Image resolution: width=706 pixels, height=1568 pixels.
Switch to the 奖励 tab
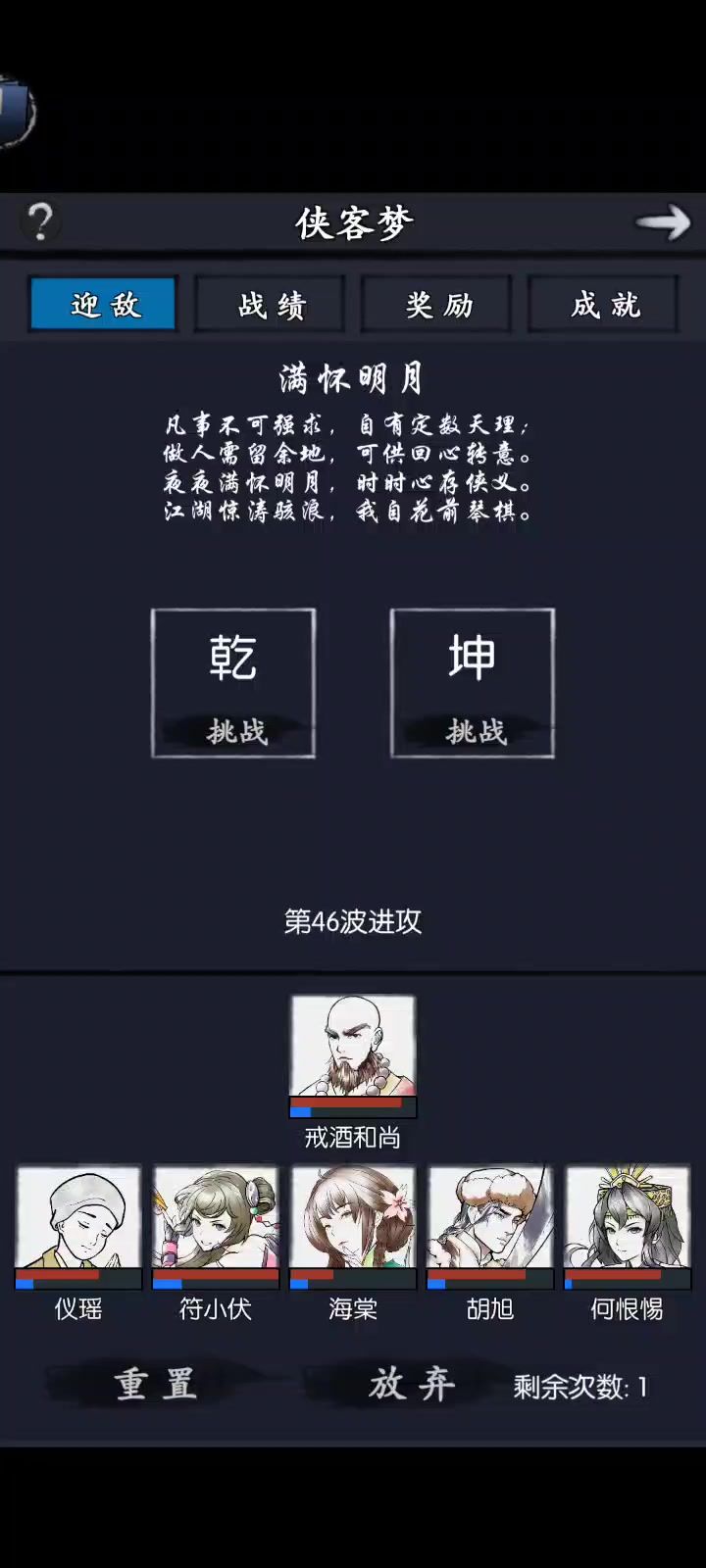tap(437, 305)
